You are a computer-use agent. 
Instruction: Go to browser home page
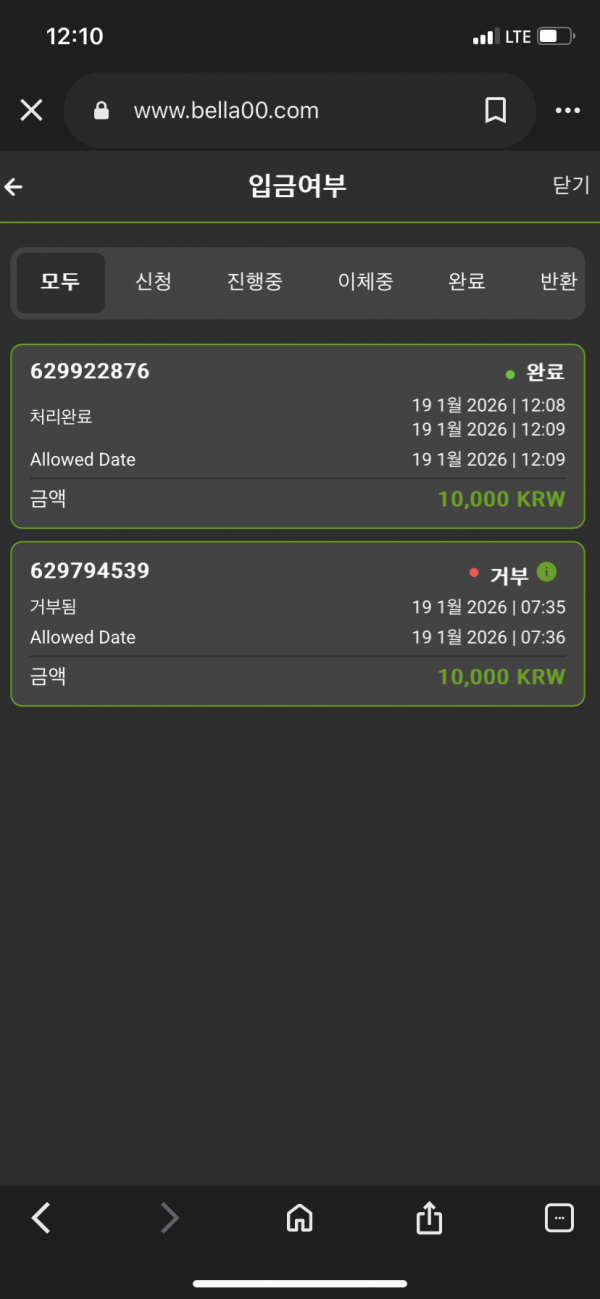tap(299, 1217)
